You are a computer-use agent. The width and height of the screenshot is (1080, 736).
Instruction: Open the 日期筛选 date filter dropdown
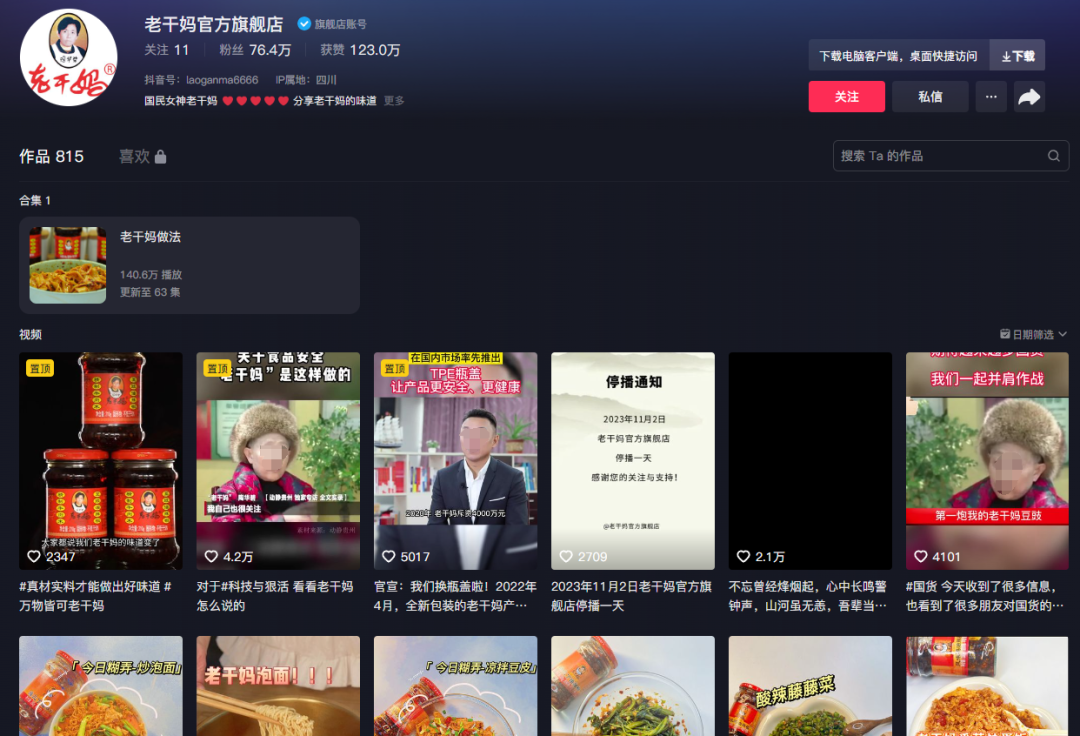pyautogui.click(x=1033, y=334)
